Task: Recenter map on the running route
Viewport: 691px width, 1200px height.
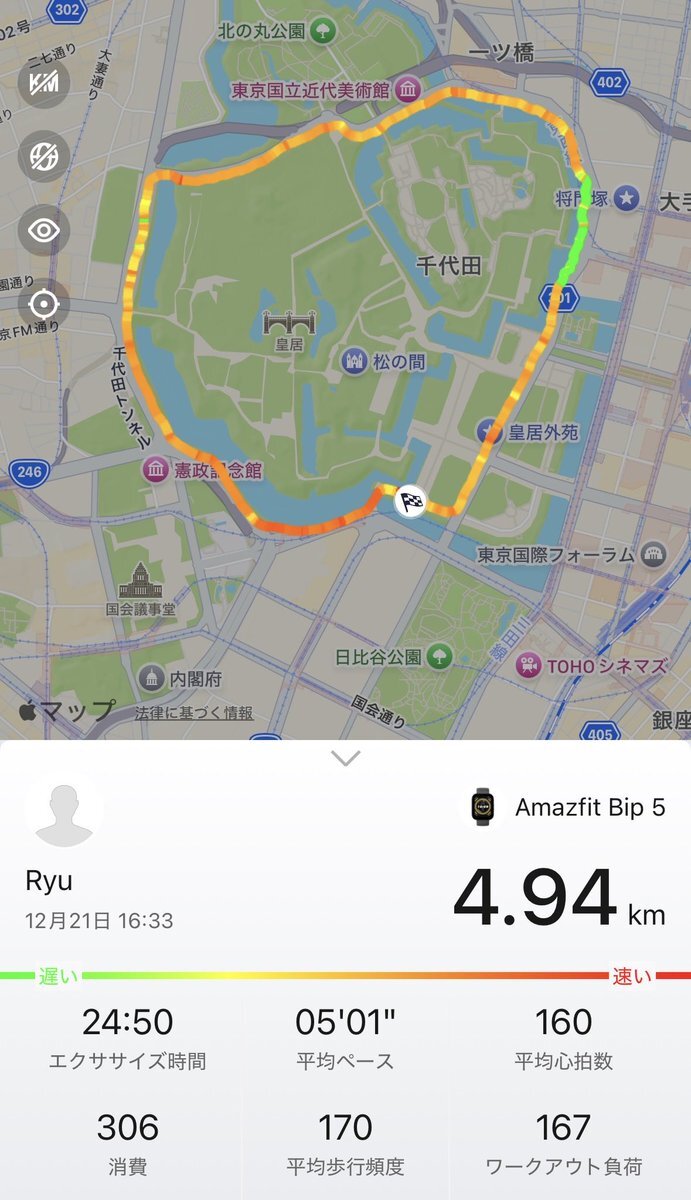Action: [43, 304]
